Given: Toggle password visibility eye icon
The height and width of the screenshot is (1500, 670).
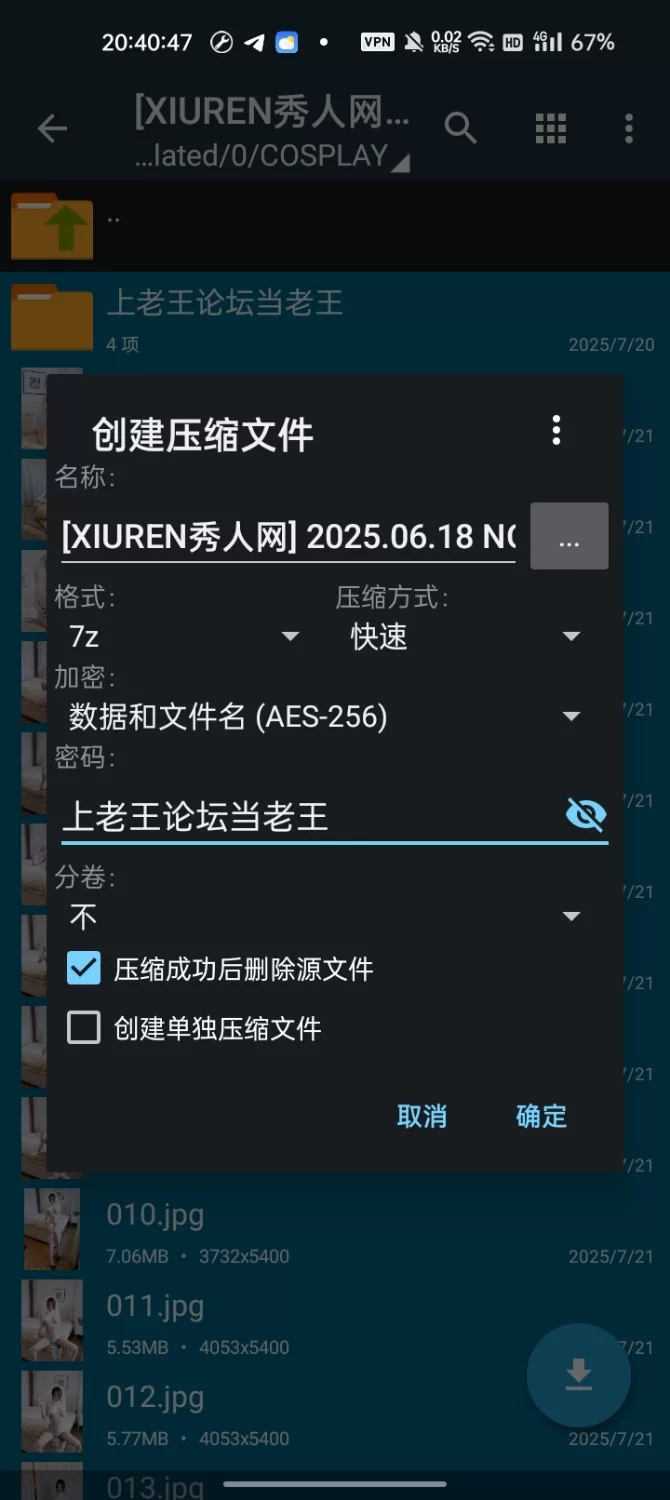Looking at the screenshot, I should point(585,816).
